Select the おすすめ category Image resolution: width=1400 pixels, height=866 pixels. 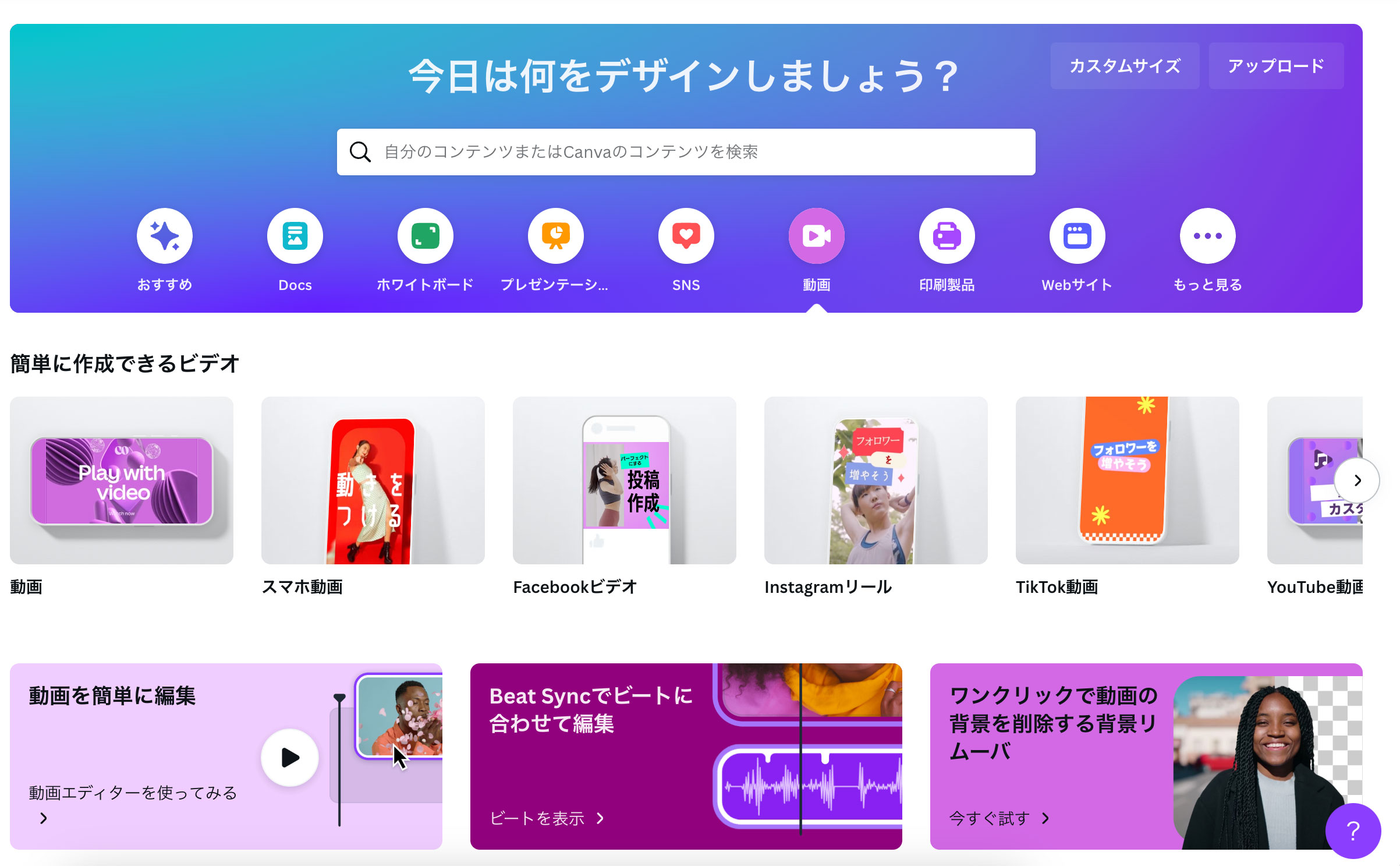[x=165, y=236]
